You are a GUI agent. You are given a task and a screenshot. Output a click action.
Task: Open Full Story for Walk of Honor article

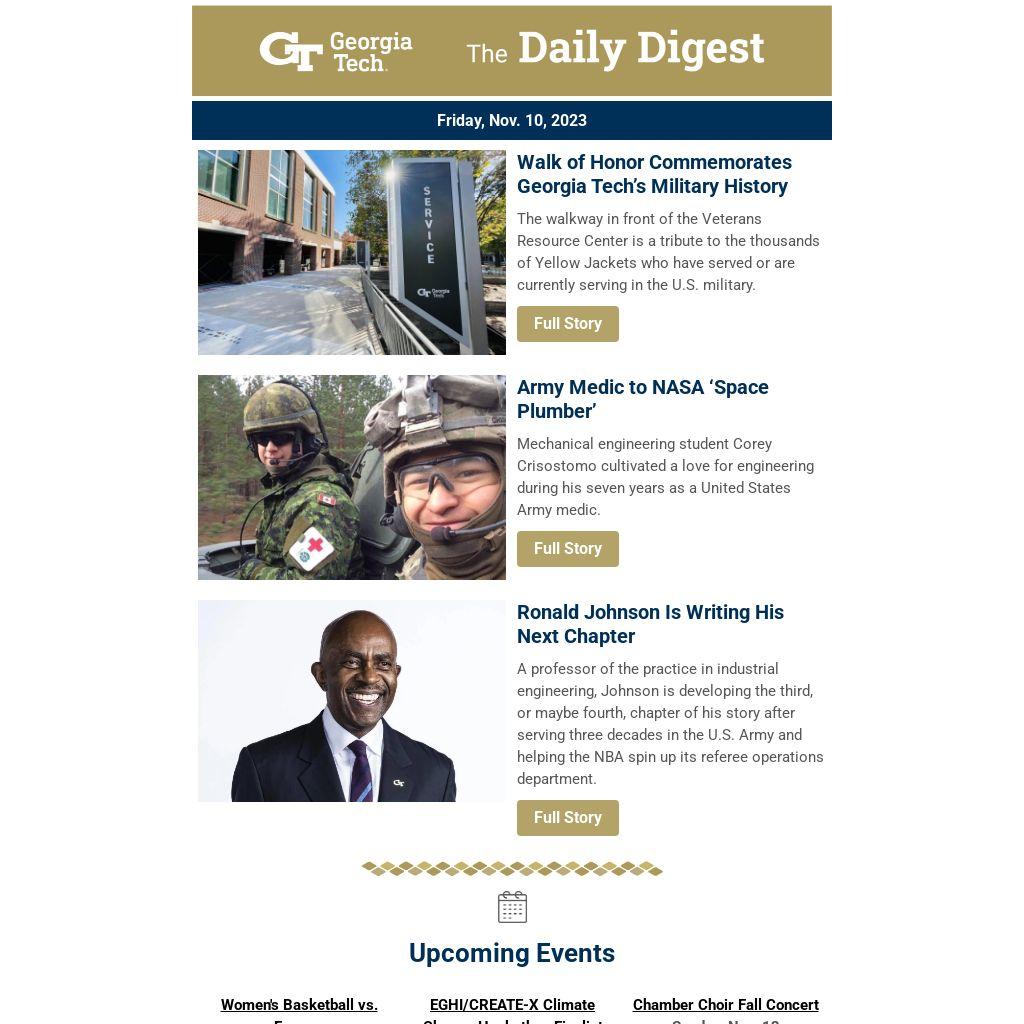(567, 324)
